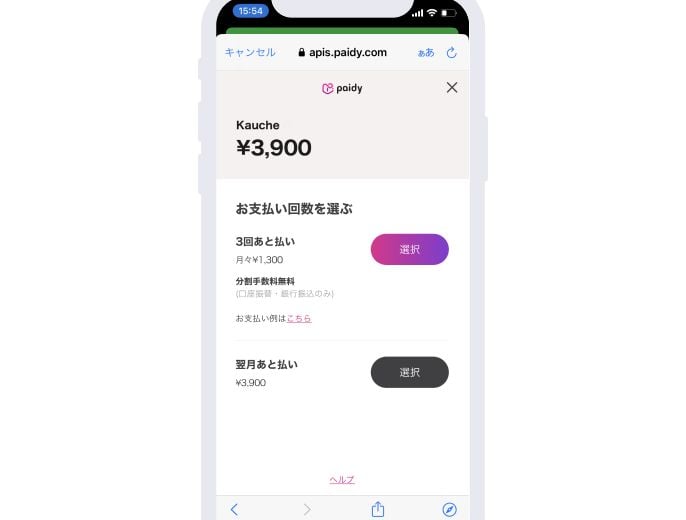Select the 翌月あと払い payment option
Image resolution: width=686 pixels, height=520 pixels.
point(409,372)
